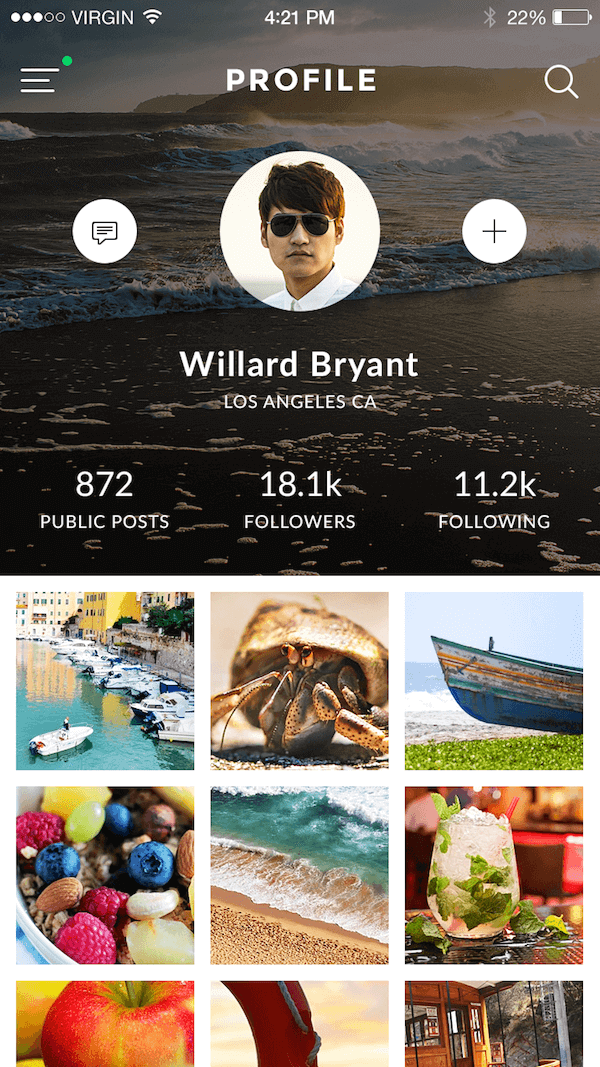Open the 11.2k following list
600x1067 pixels.
[494, 500]
